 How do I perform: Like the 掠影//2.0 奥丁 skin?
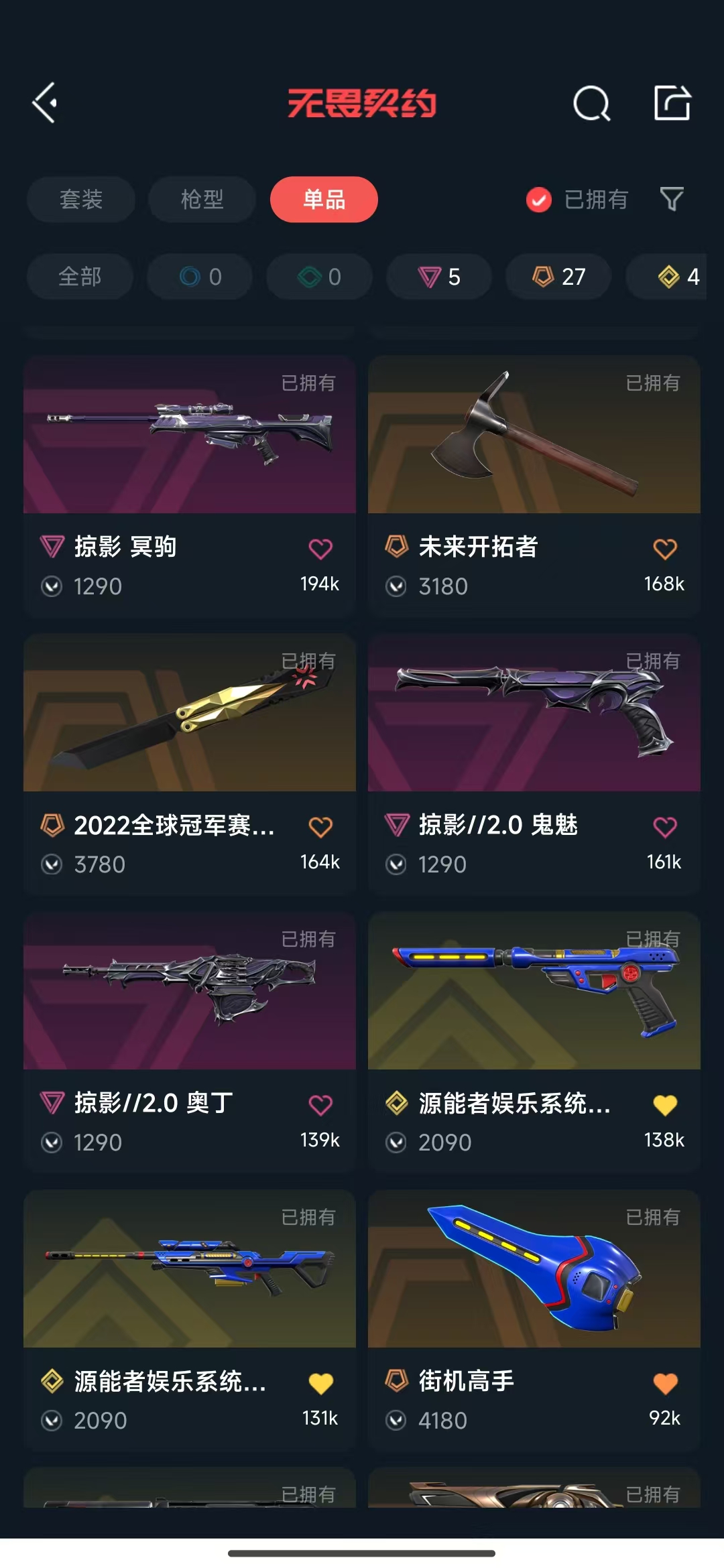click(320, 1105)
